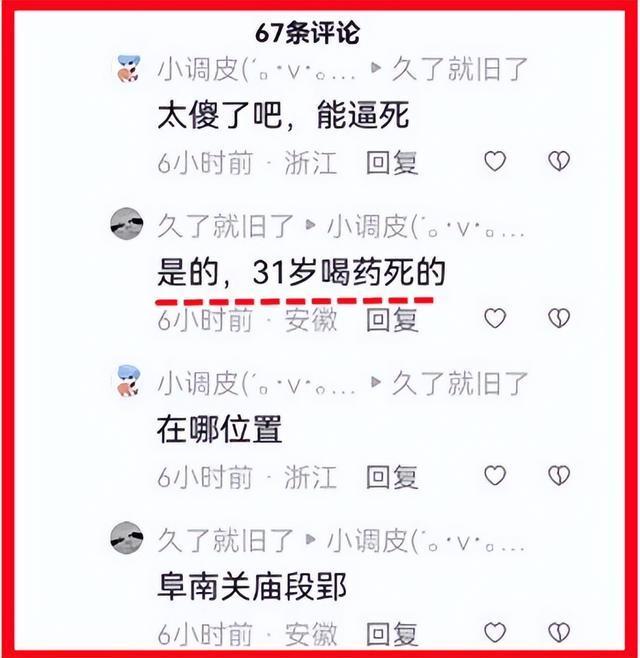
Task: Like the comment '太傻了吧，能逼死'
Action: (495, 162)
